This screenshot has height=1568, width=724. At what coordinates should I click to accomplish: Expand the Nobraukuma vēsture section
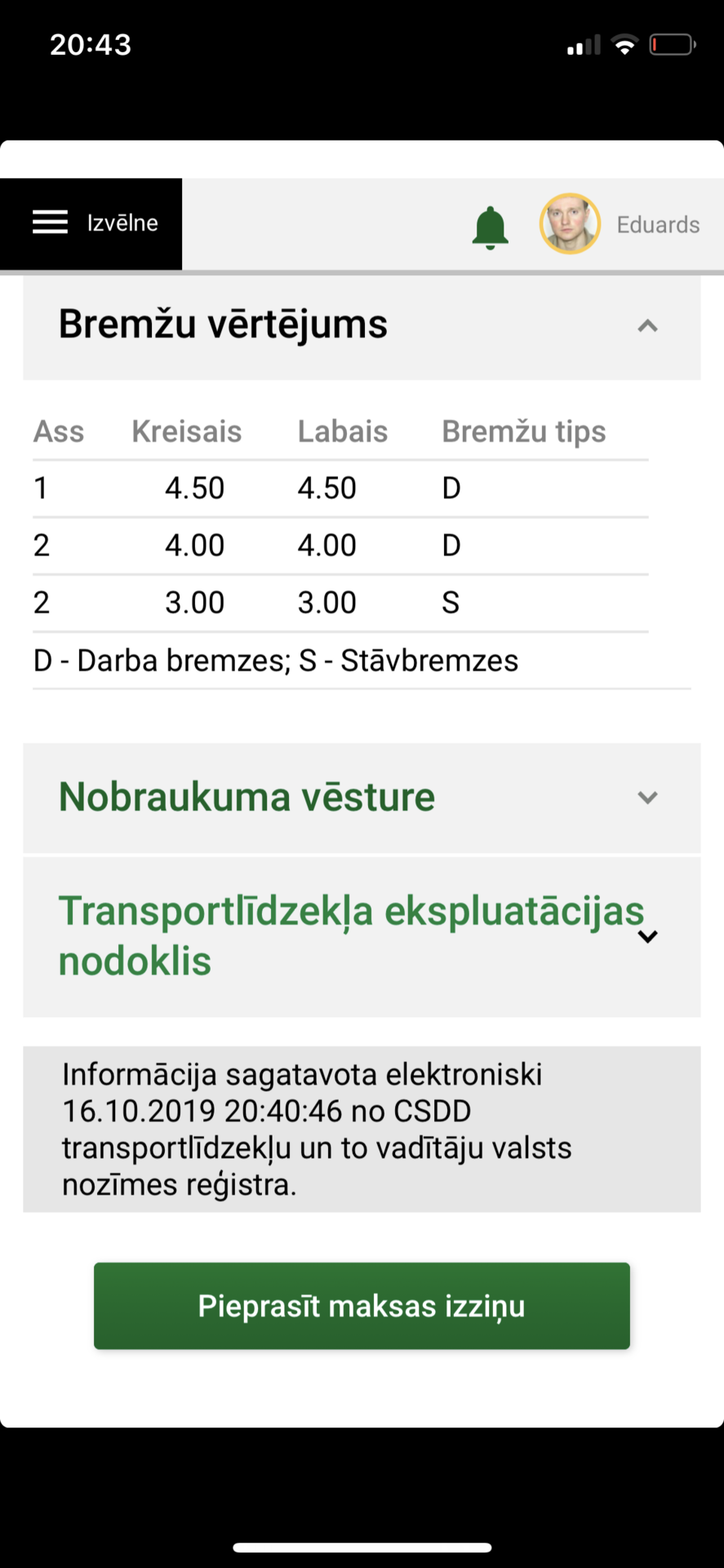[x=647, y=798]
